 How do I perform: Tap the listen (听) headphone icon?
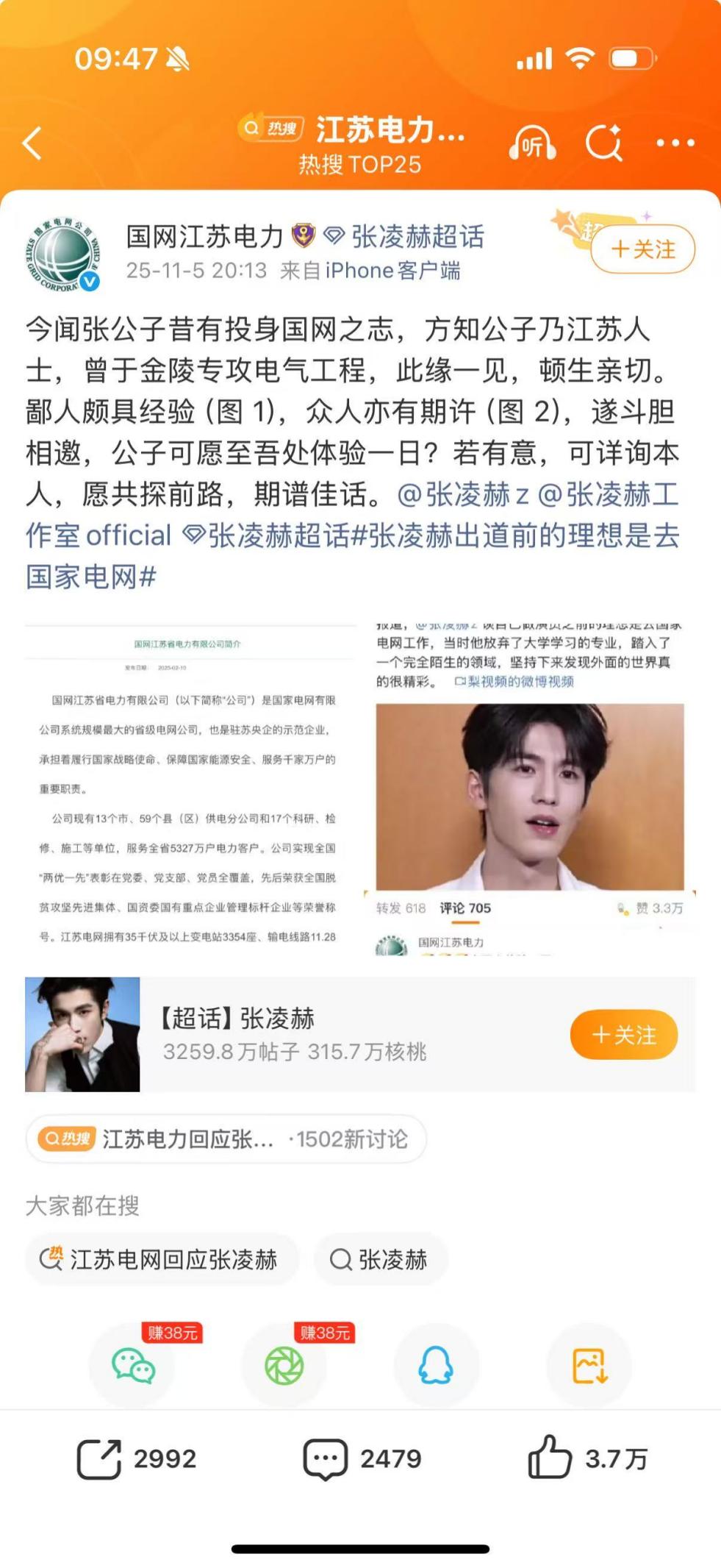[532, 143]
